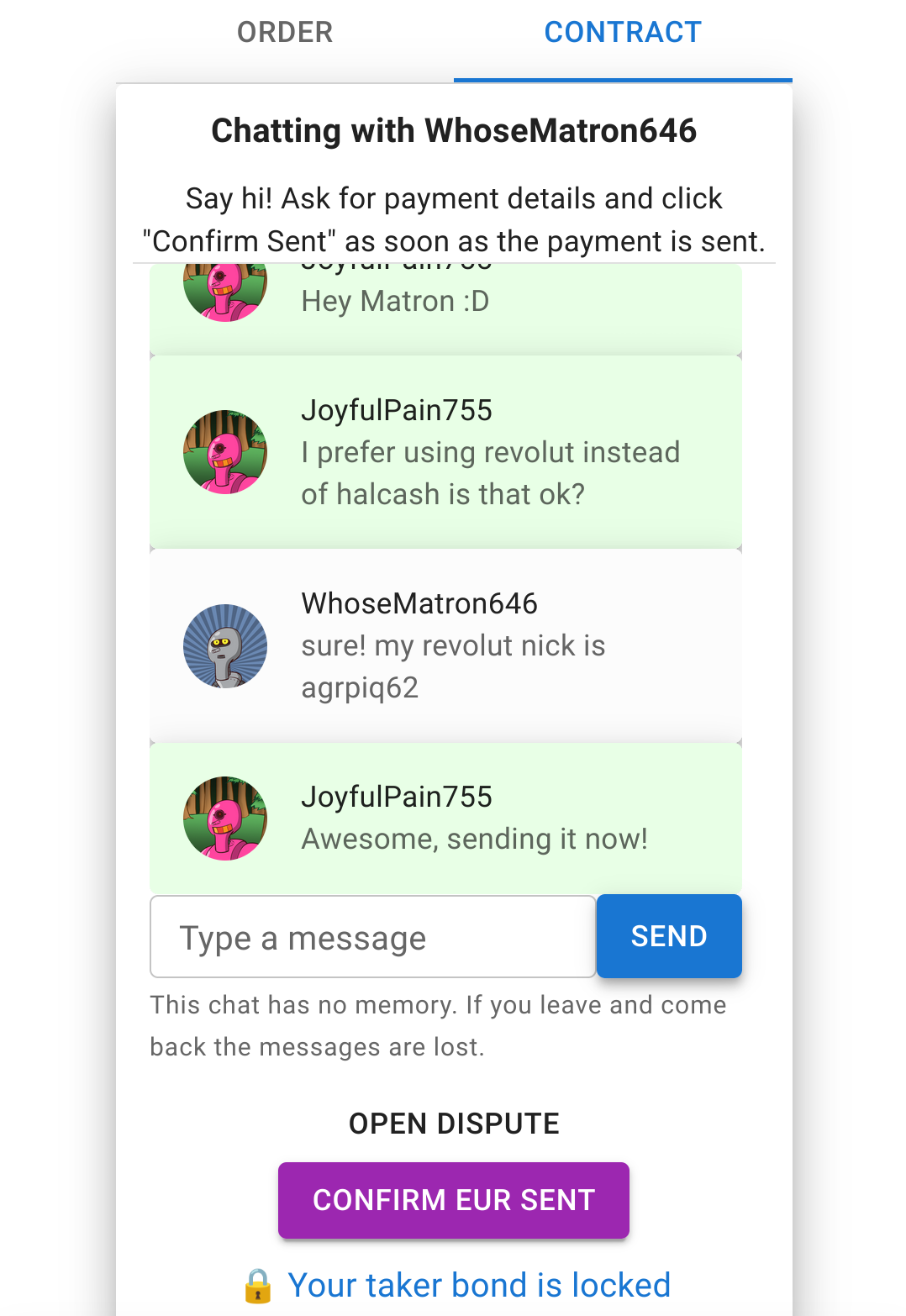Select the Contract tab
Image resolution: width=906 pixels, height=1316 pixels.
tap(622, 33)
